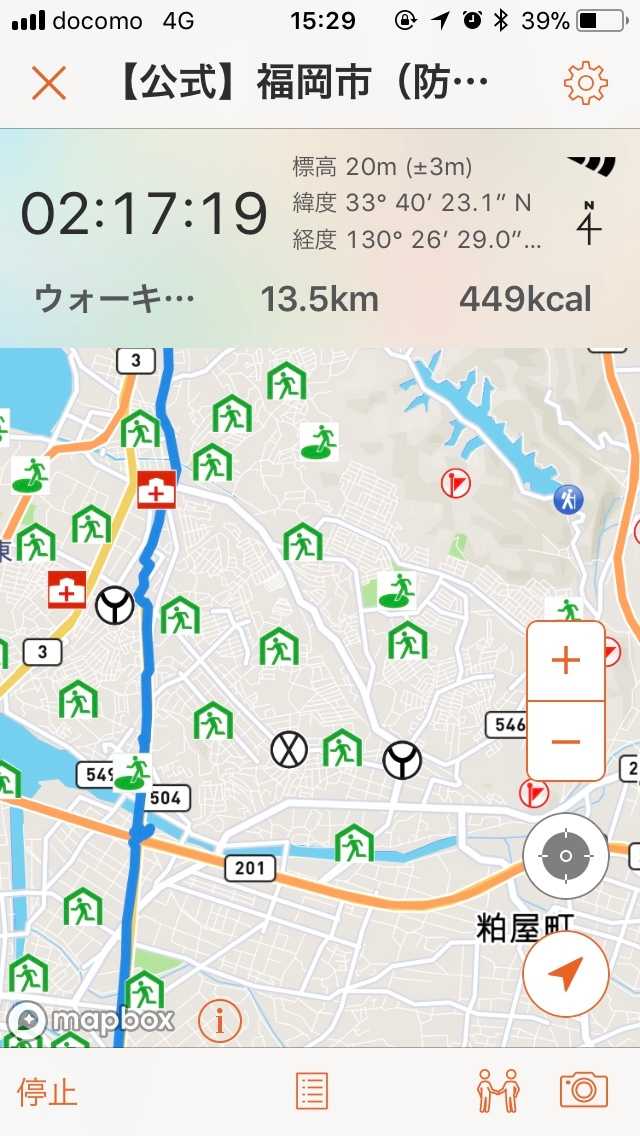Open the list view icon
640x1136 pixels.
click(312, 1091)
